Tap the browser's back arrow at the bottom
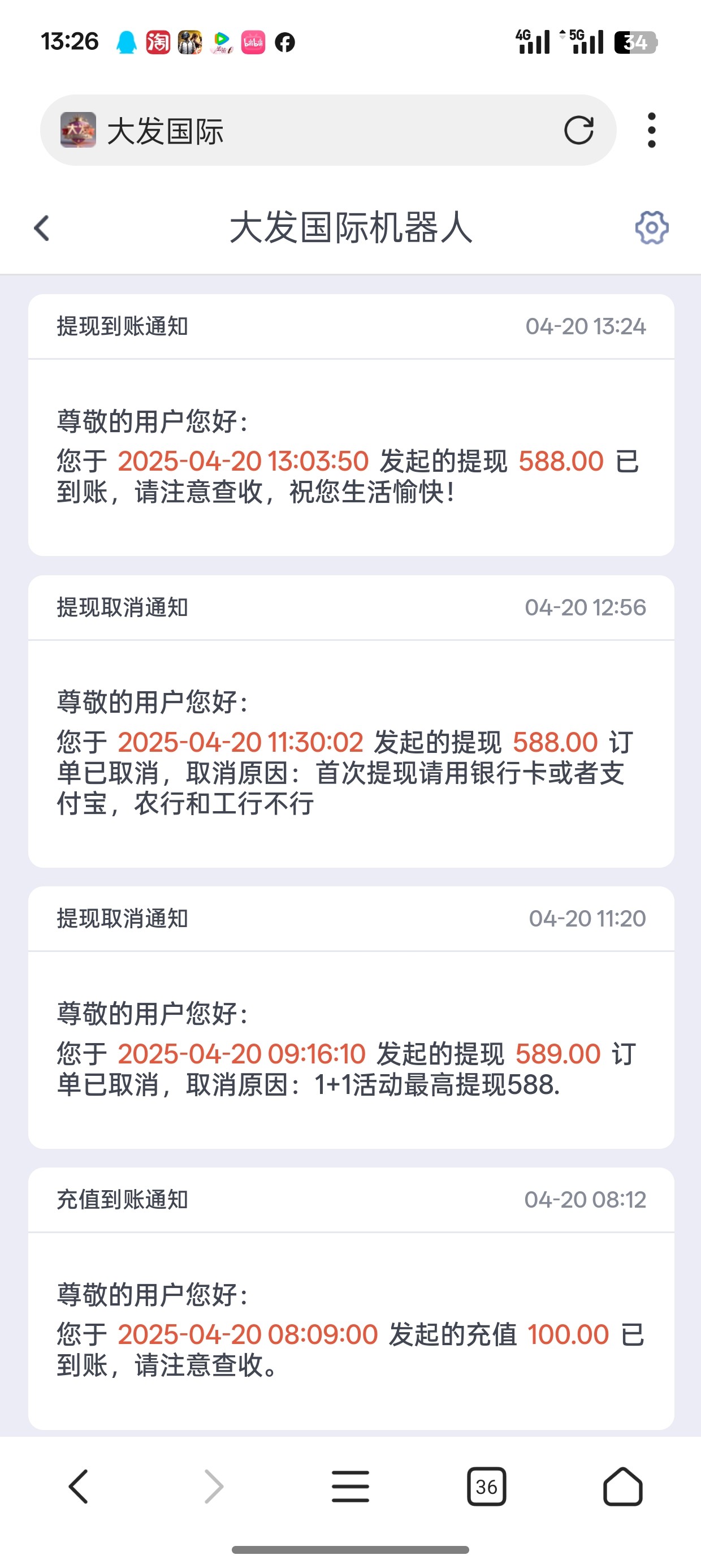701x1568 pixels. pyautogui.click(x=79, y=1487)
